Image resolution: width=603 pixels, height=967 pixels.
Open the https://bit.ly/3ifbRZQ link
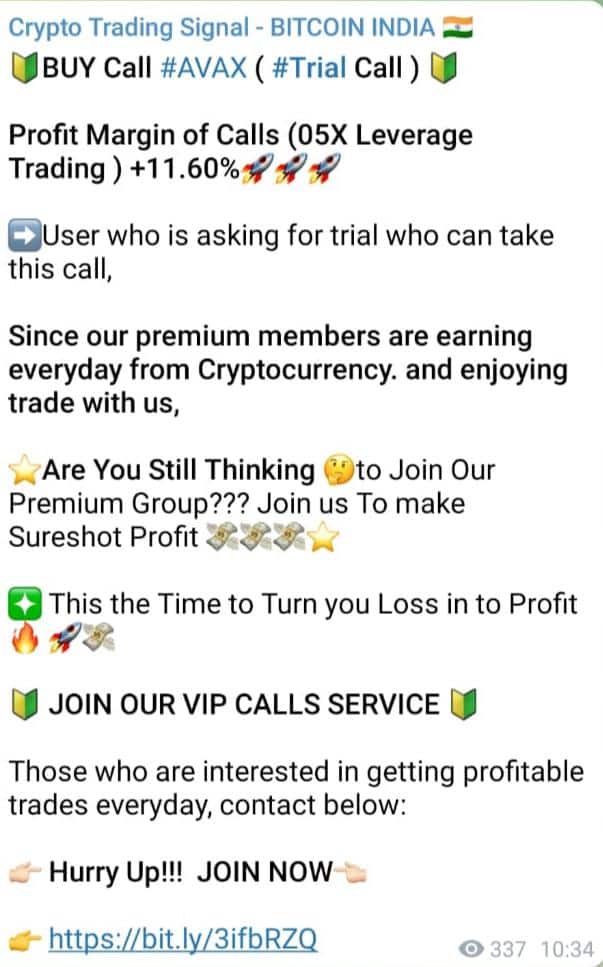coord(183,939)
